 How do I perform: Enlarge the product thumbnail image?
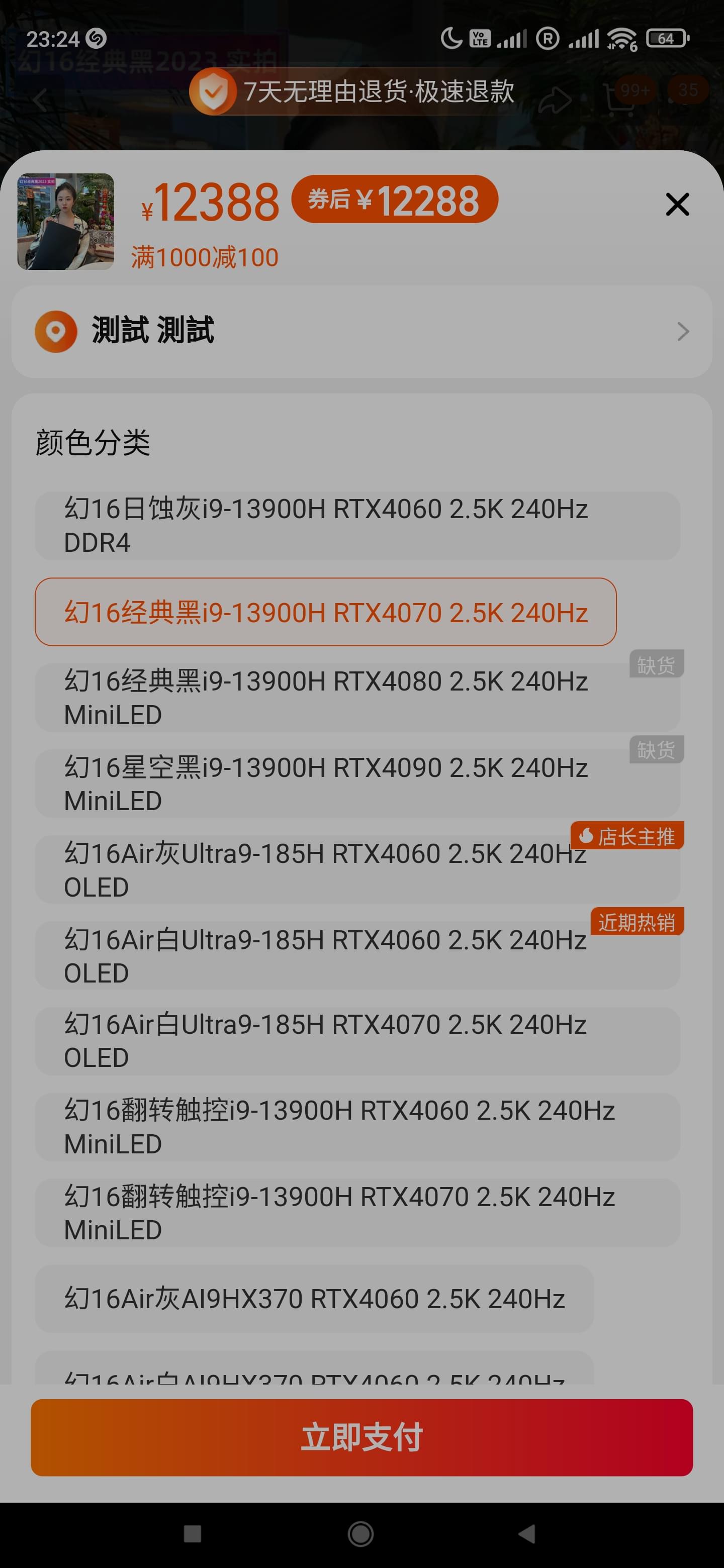coord(66,222)
